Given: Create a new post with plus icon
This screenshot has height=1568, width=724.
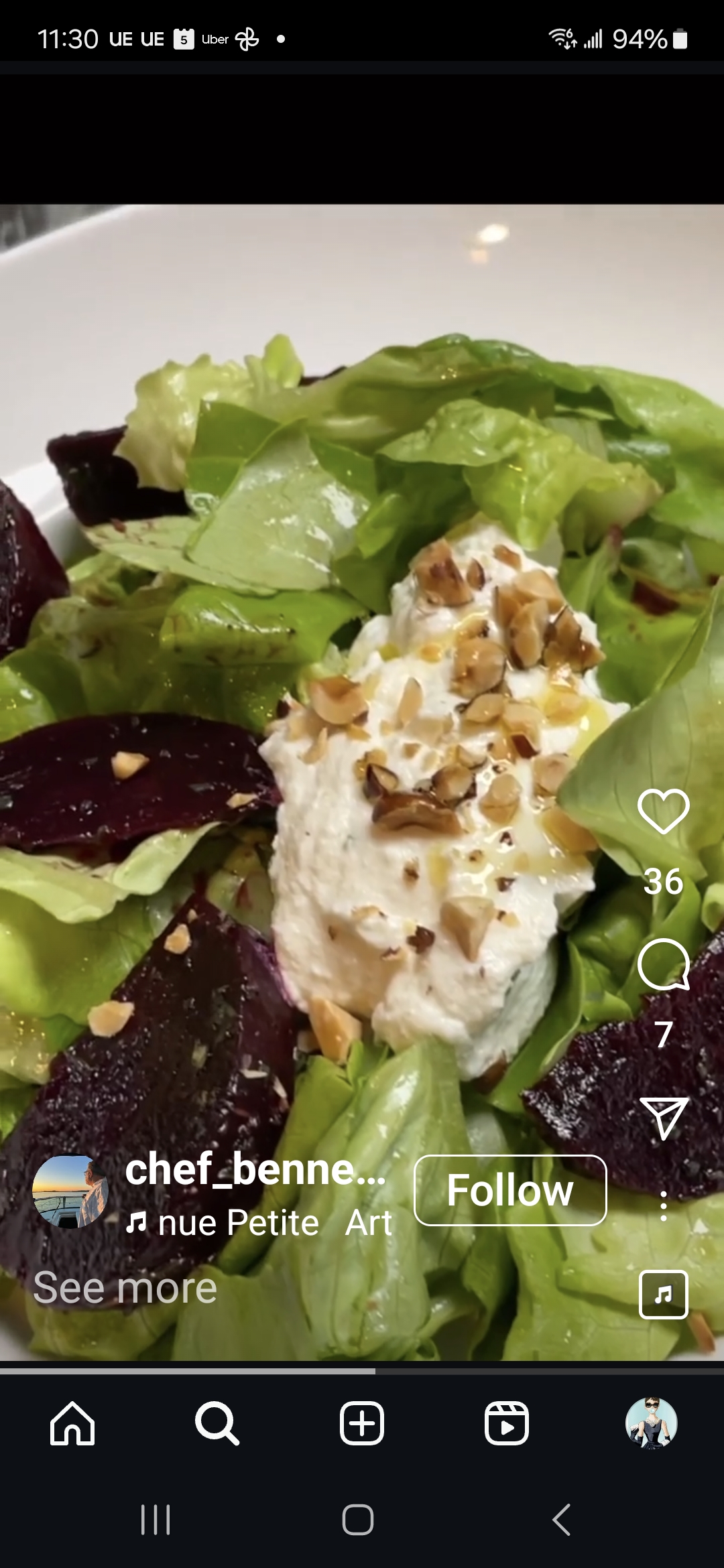Looking at the screenshot, I should pyautogui.click(x=362, y=1422).
